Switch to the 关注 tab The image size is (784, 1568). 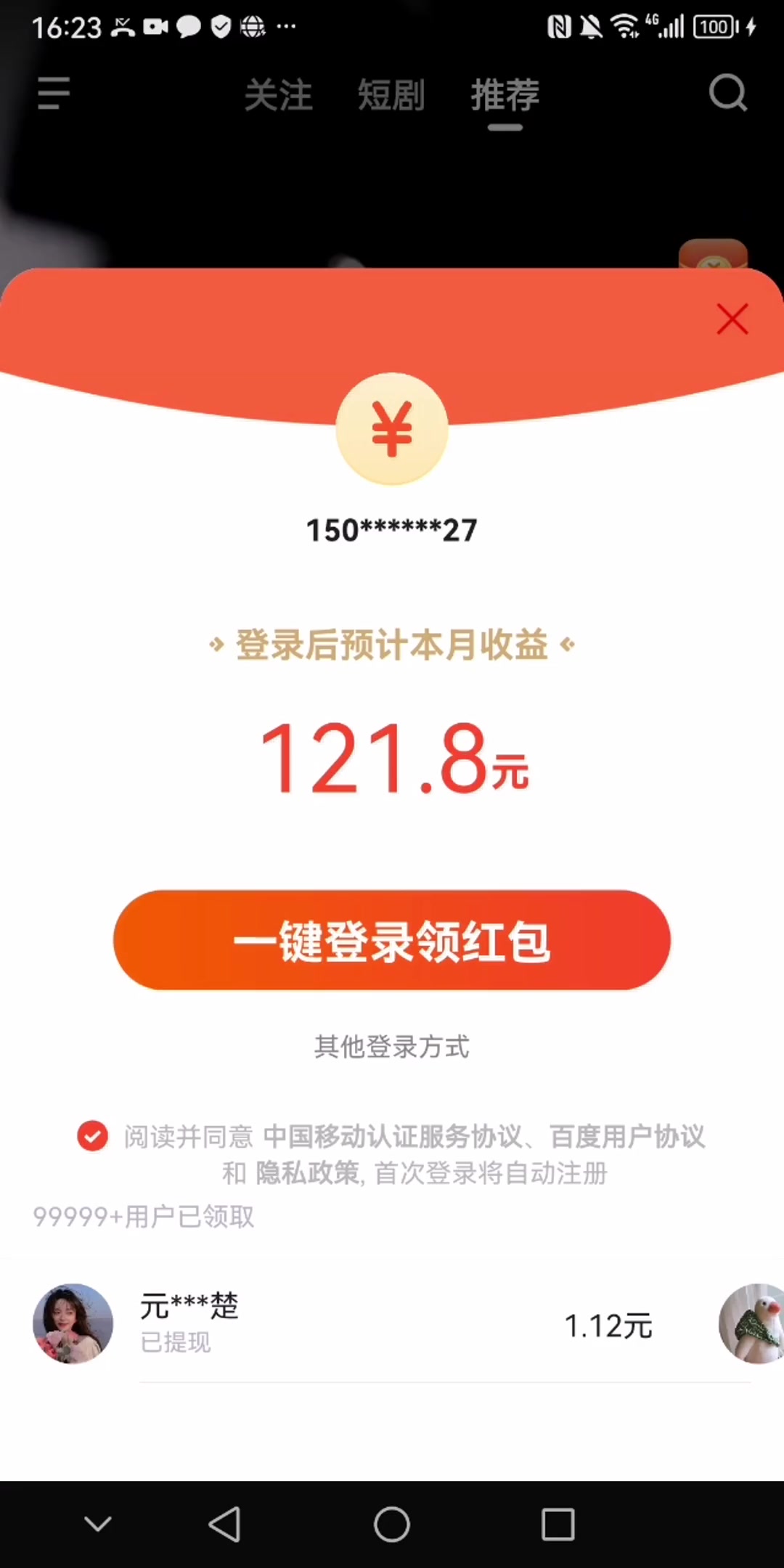point(278,95)
